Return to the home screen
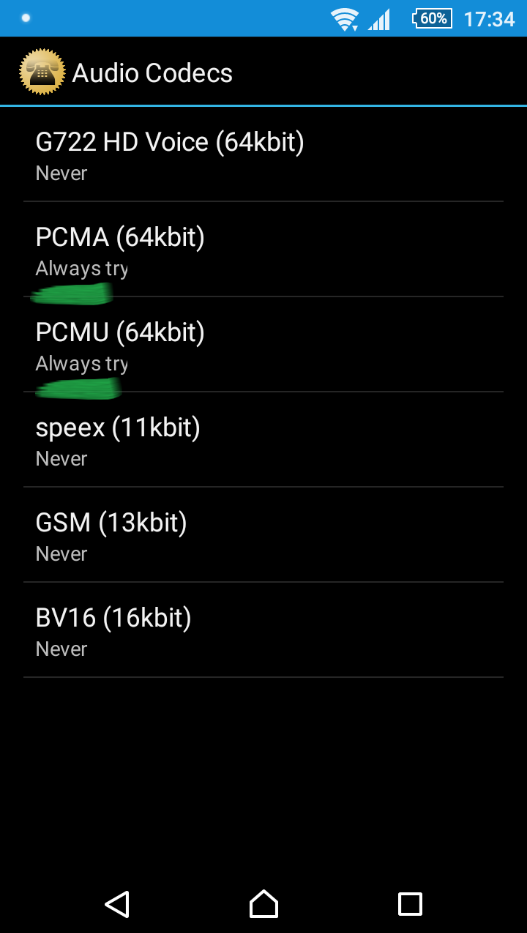The image size is (527, 933). click(264, 904)
